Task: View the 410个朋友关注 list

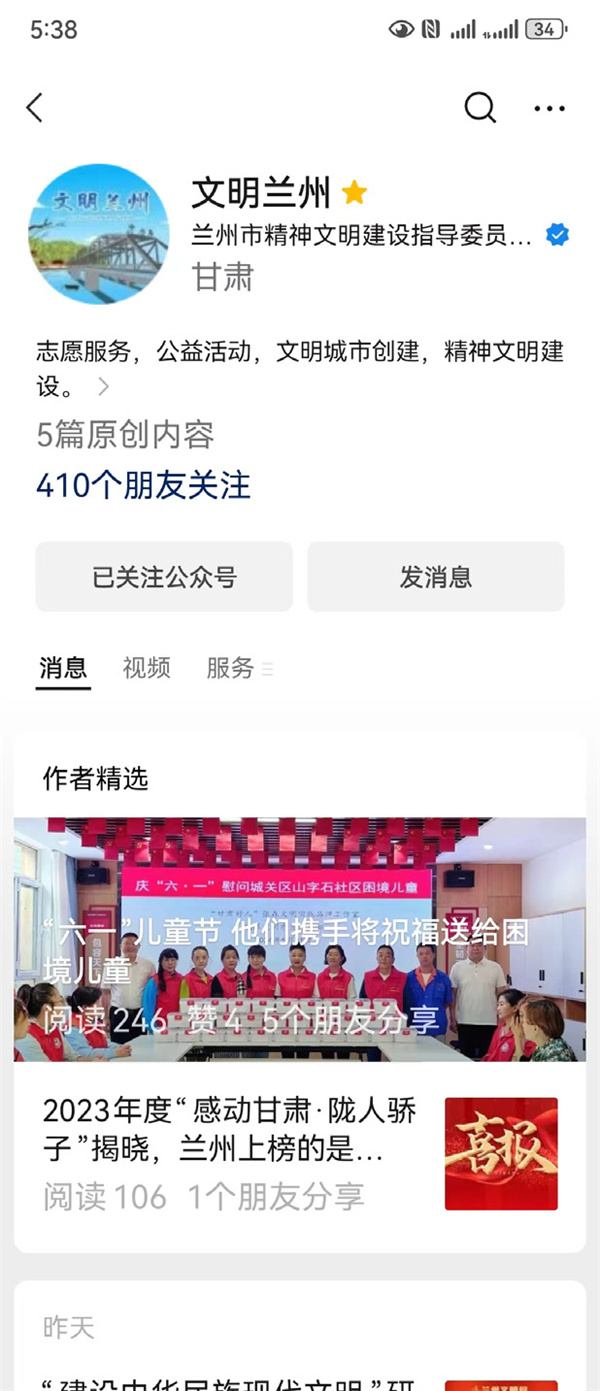Action: pos(143,486)
